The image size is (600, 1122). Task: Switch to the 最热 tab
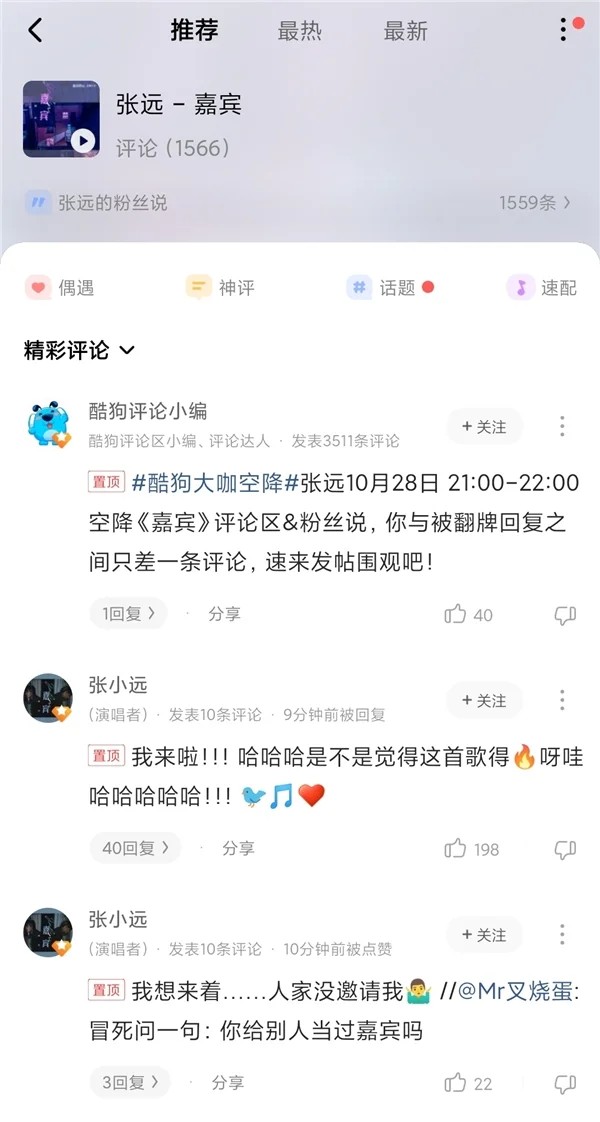click(299, 32)
